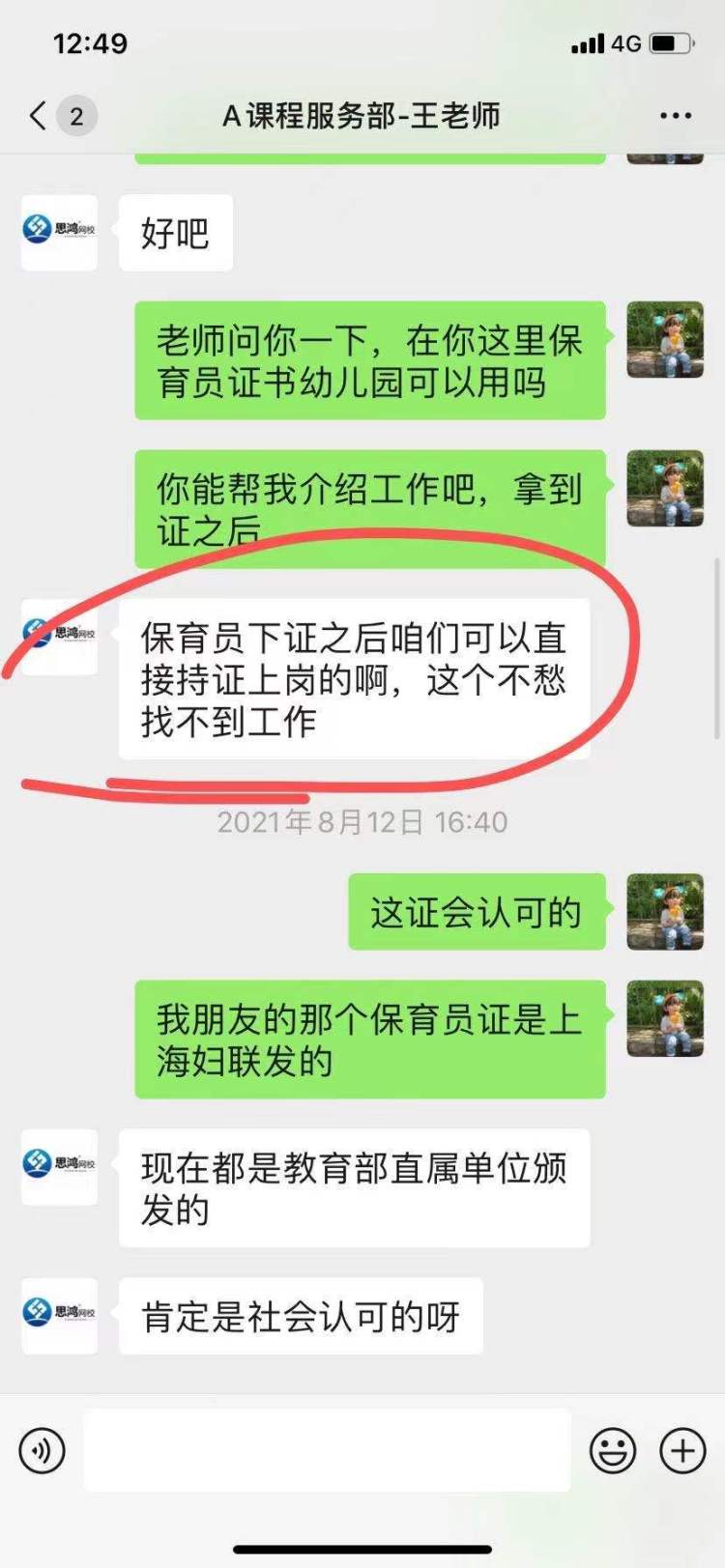The height and width of the screenshot is (1568, 725).
Task: Open the chat info overflow menu
Action: coord(675,116)
